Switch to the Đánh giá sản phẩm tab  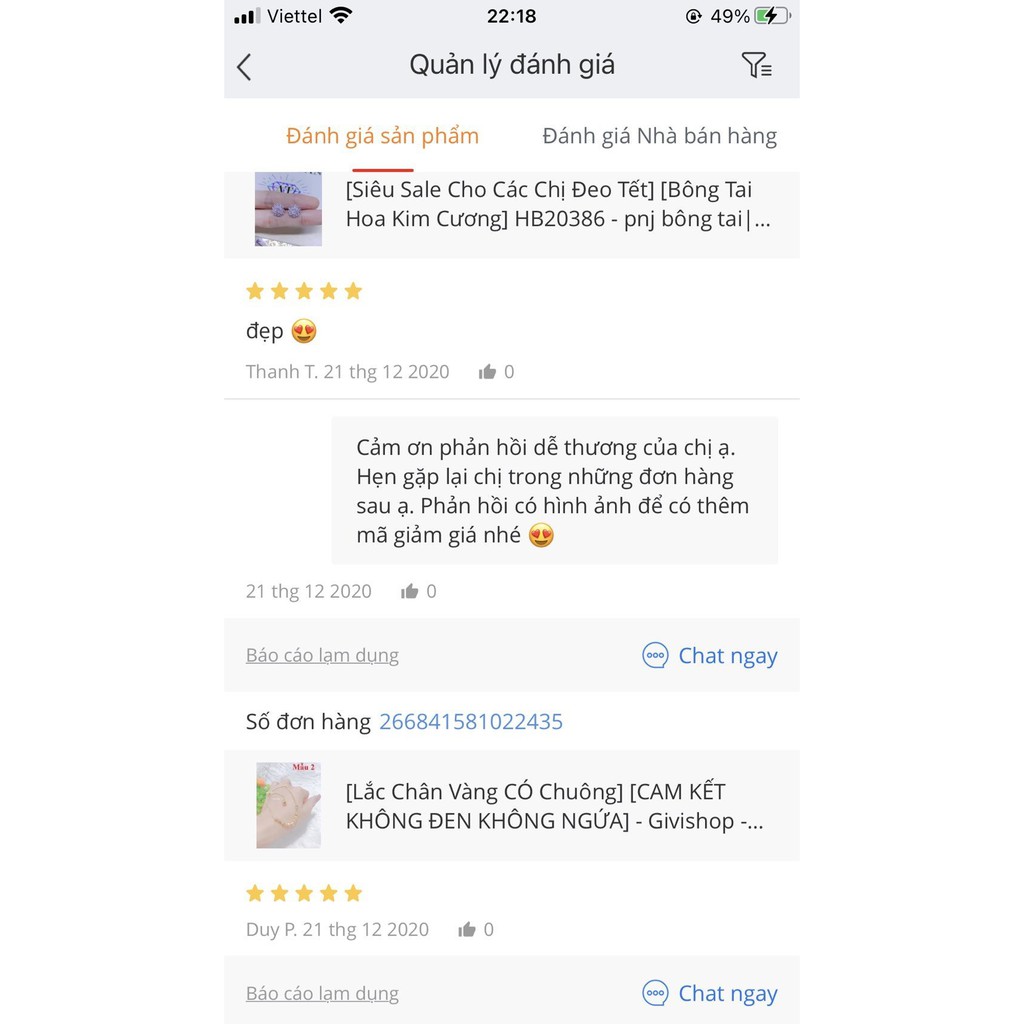(x=382, y=136)
